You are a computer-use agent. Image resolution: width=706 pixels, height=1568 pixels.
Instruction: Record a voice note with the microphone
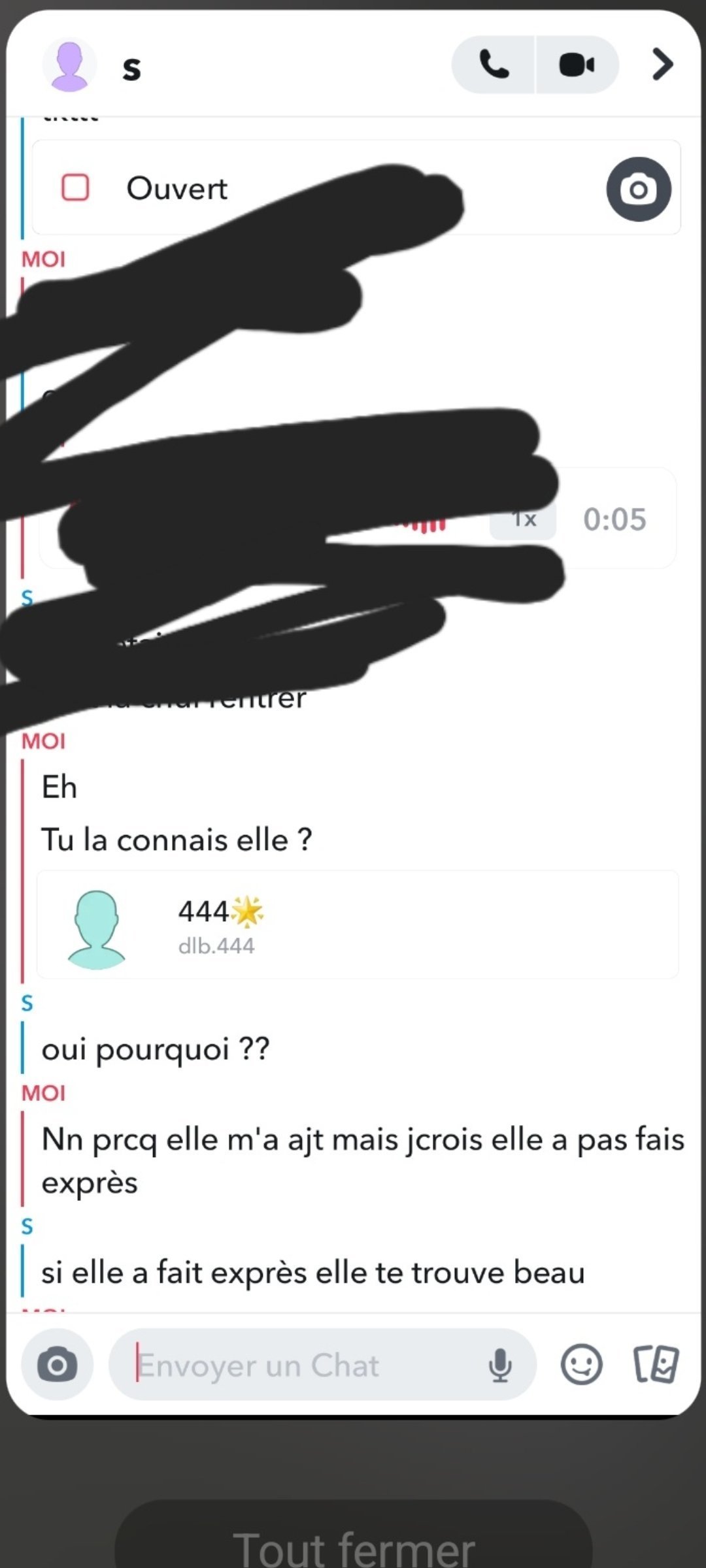coord(500,1365)
